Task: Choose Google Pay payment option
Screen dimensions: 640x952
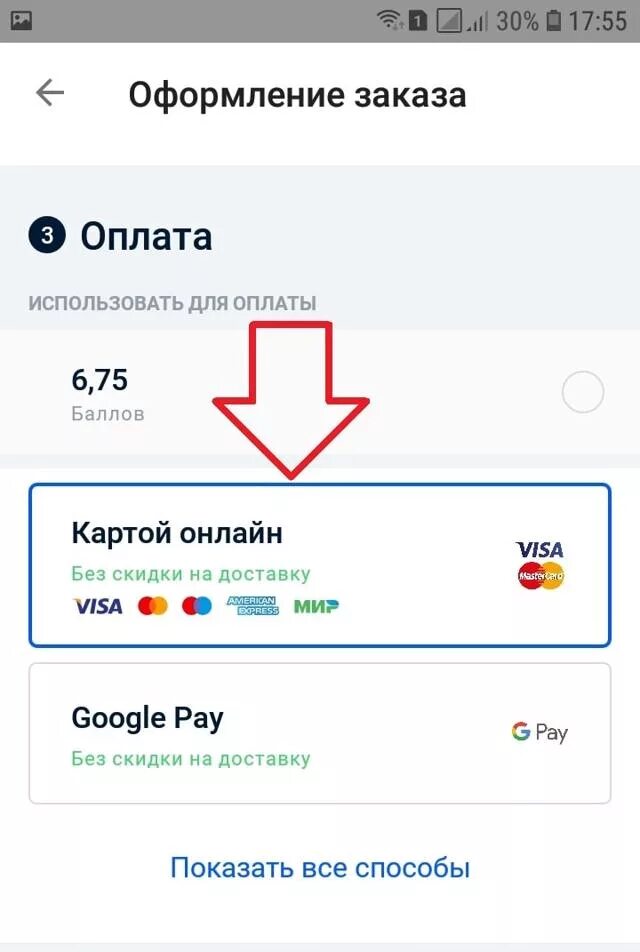Action: point(319,732)
